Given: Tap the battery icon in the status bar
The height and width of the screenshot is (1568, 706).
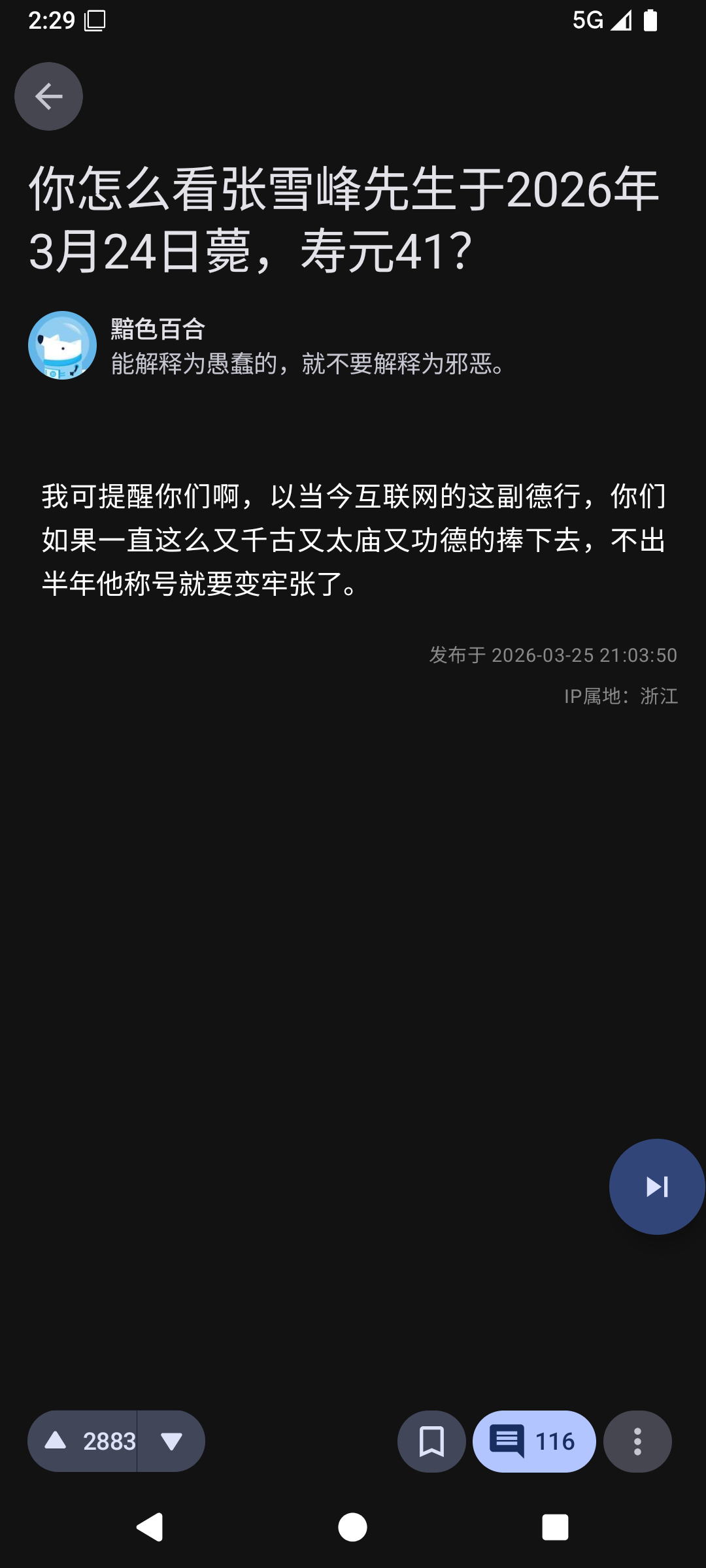Looking at the screenshot, I should pyautogui.click(x=650, y=21).
